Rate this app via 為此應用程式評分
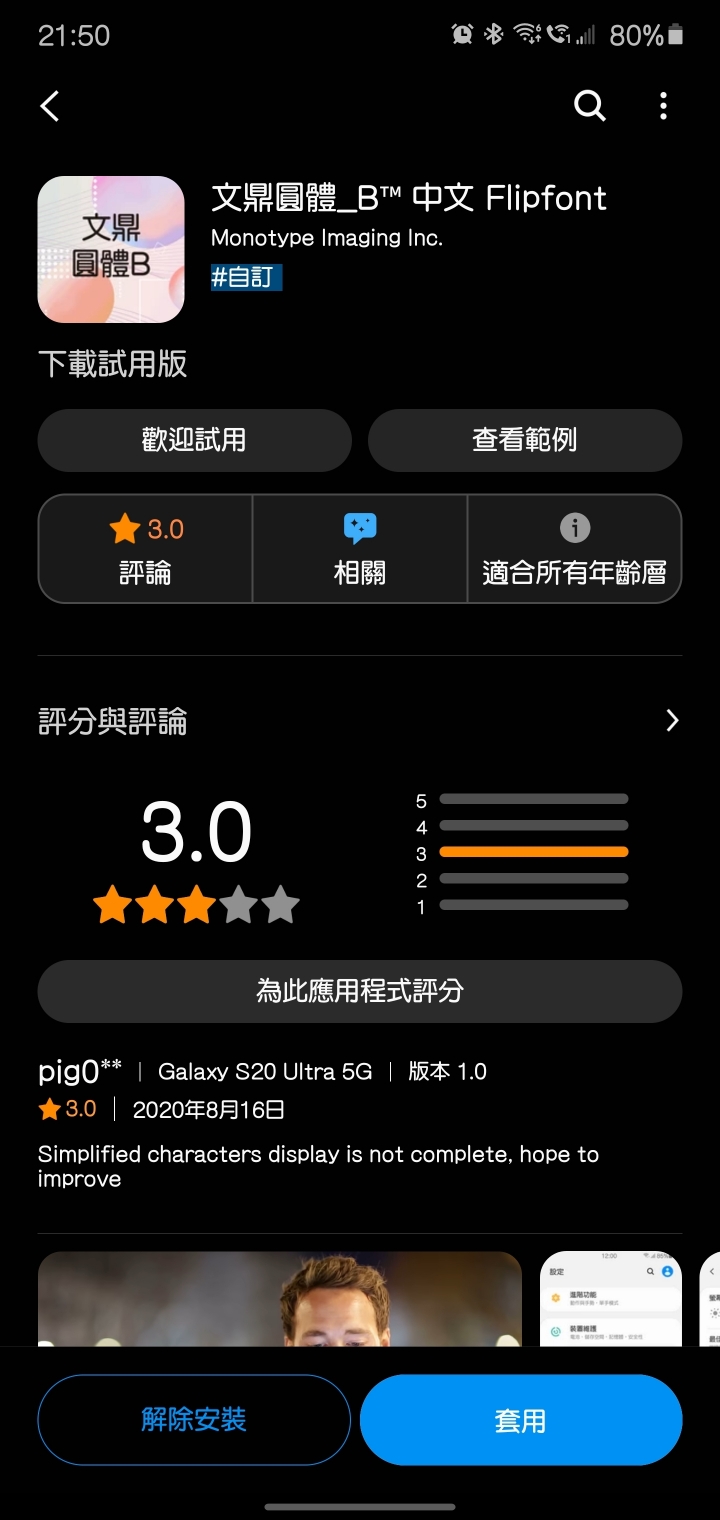720x1520 pixels. point(360,991)
